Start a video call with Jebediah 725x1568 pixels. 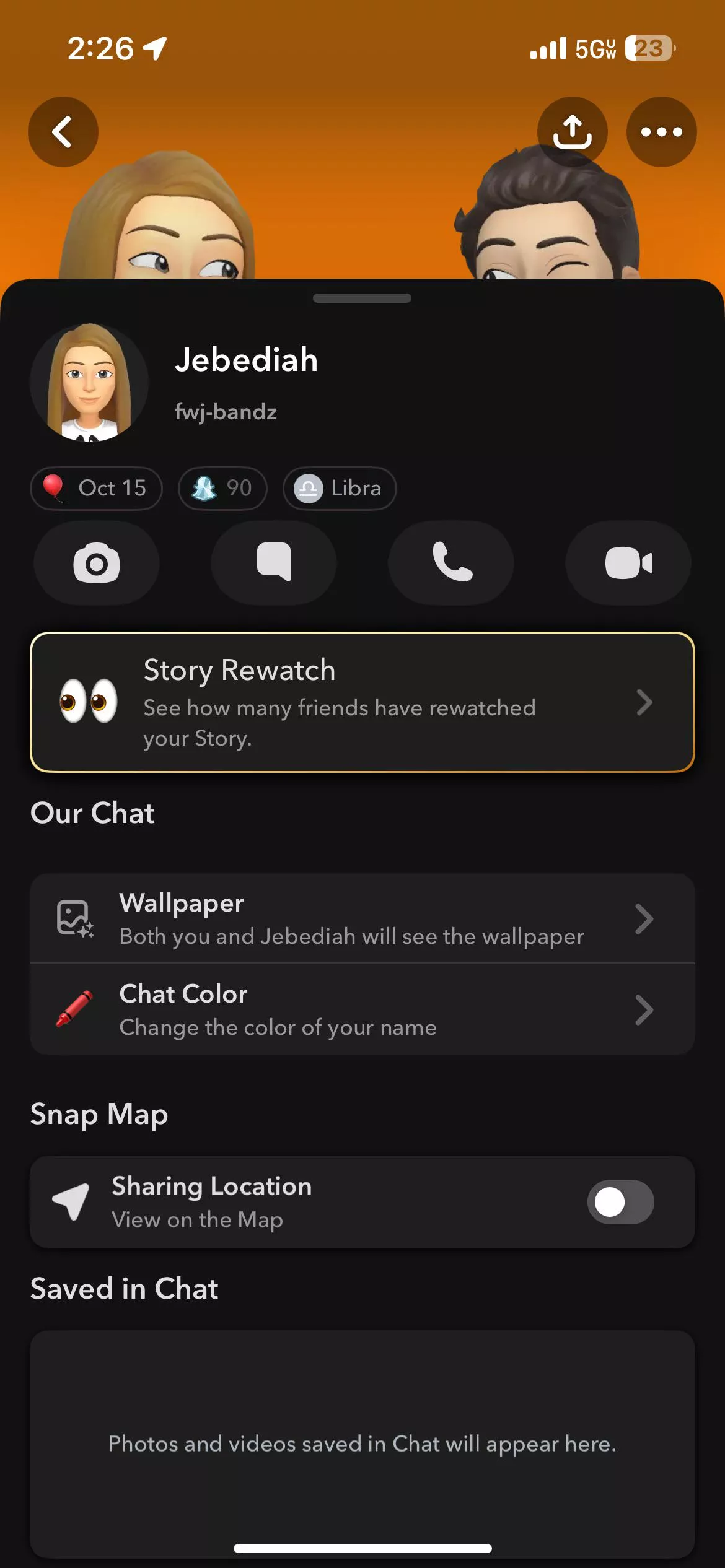pyautogui.click(x=628, y=562)
